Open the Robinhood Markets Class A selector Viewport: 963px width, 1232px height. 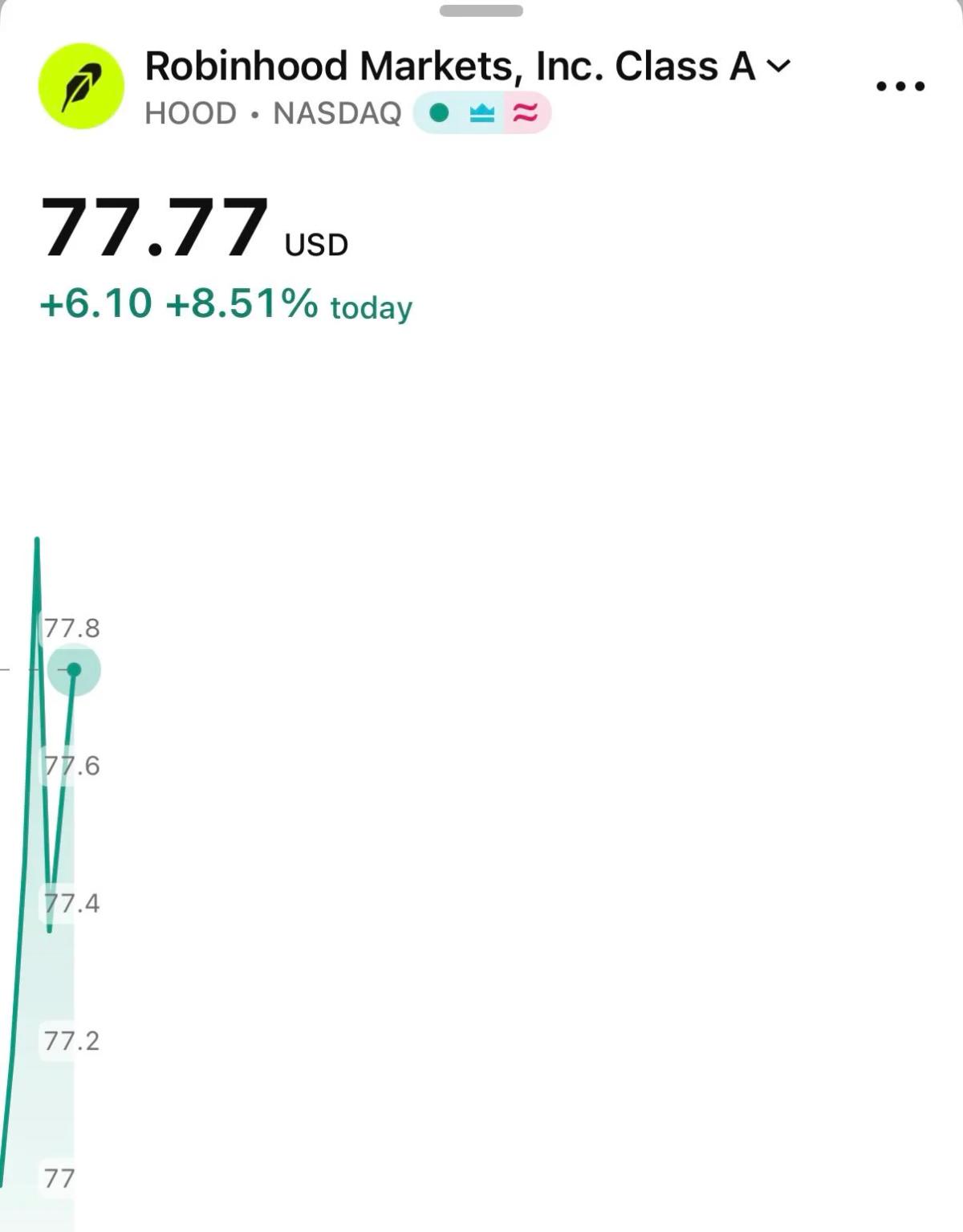449,66
